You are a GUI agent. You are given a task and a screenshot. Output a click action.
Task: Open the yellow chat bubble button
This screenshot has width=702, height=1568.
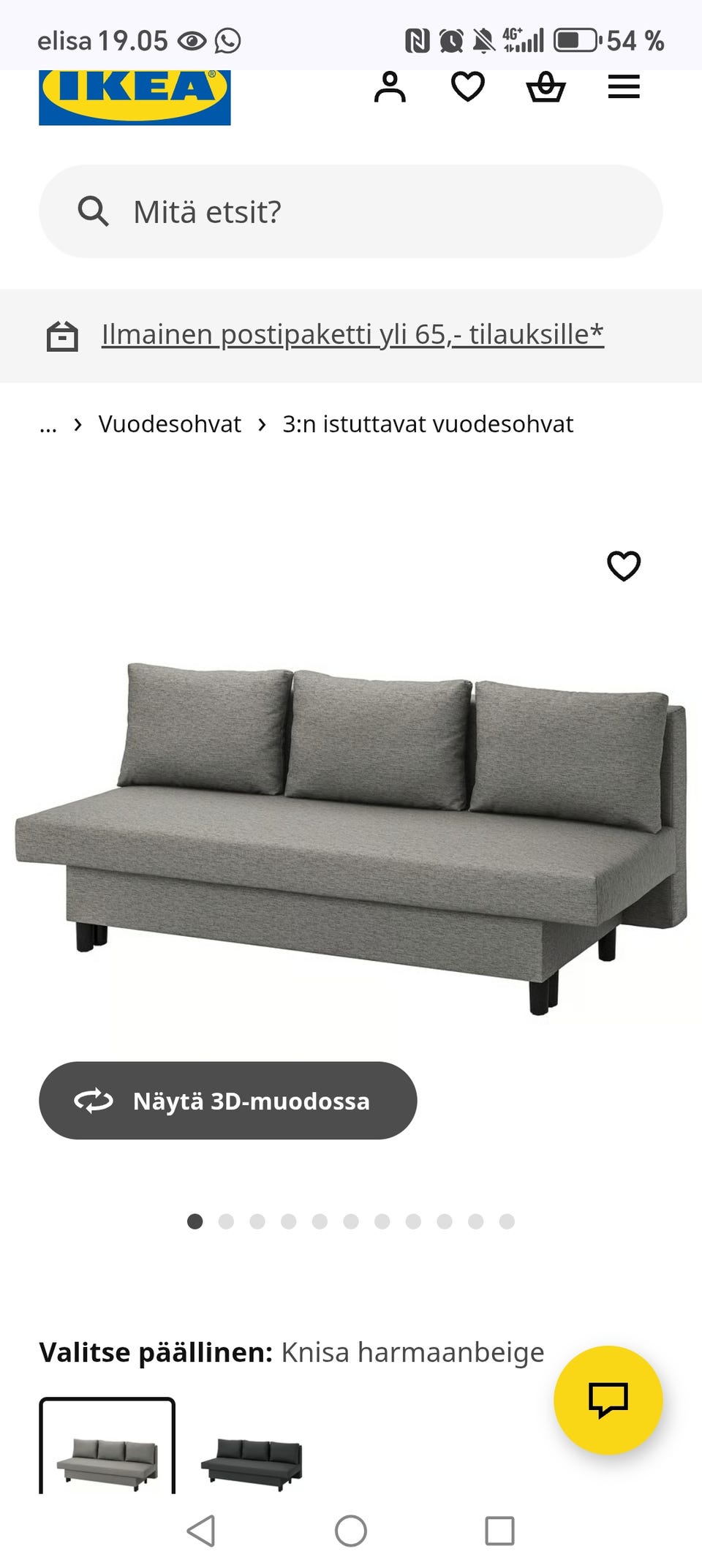tap(608, 1400)
